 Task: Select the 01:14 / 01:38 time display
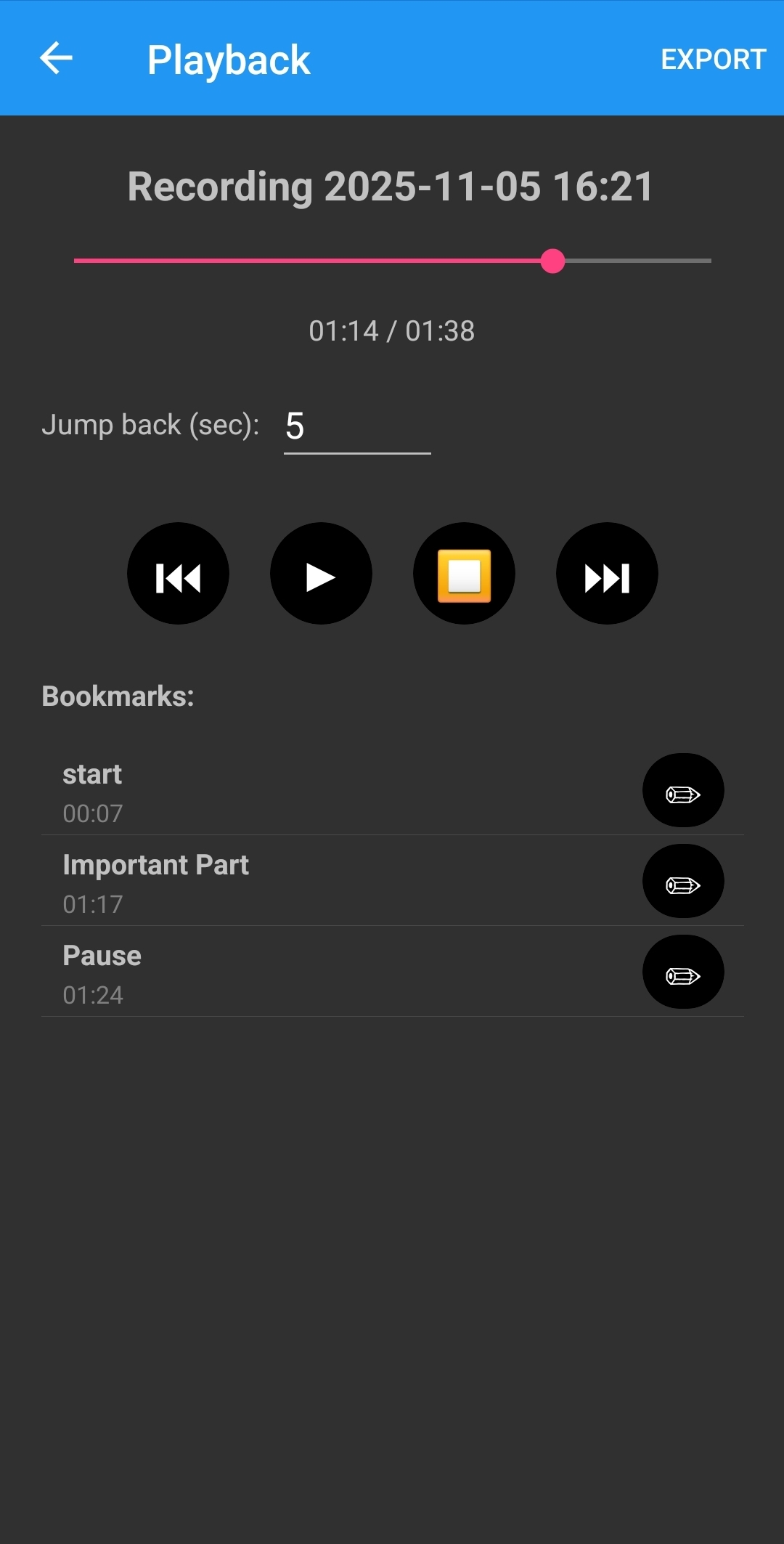tap(392, 330)
